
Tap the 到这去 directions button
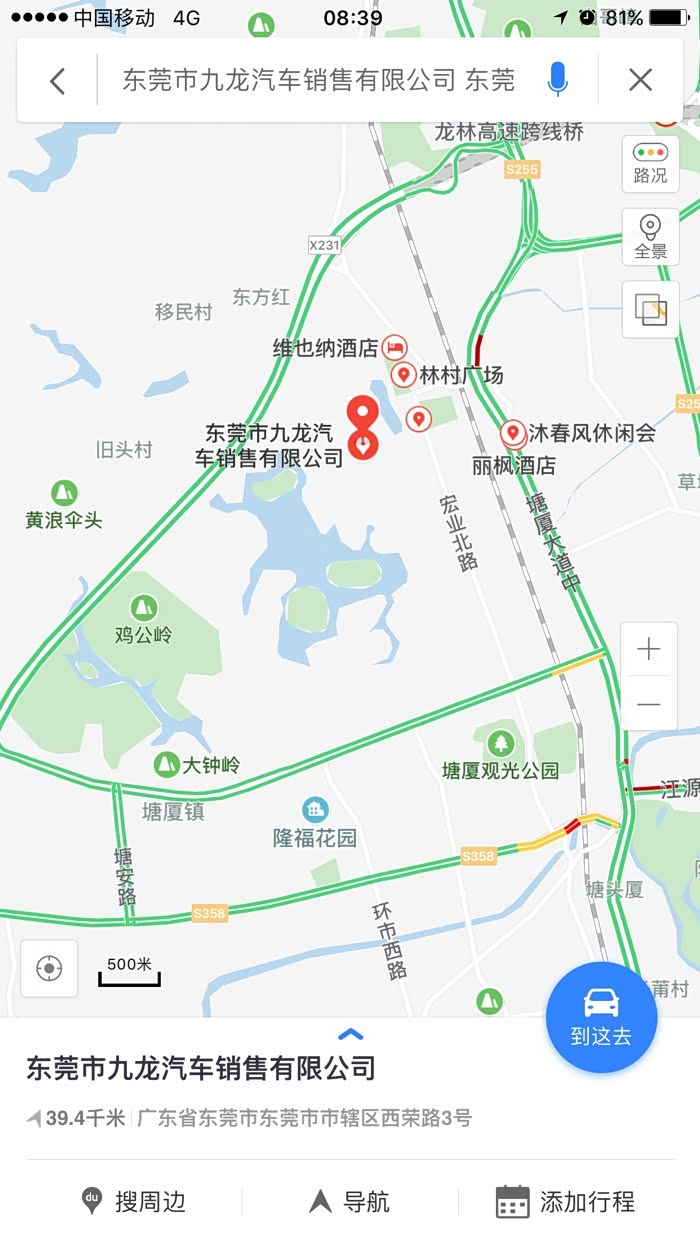[602, 1018]
